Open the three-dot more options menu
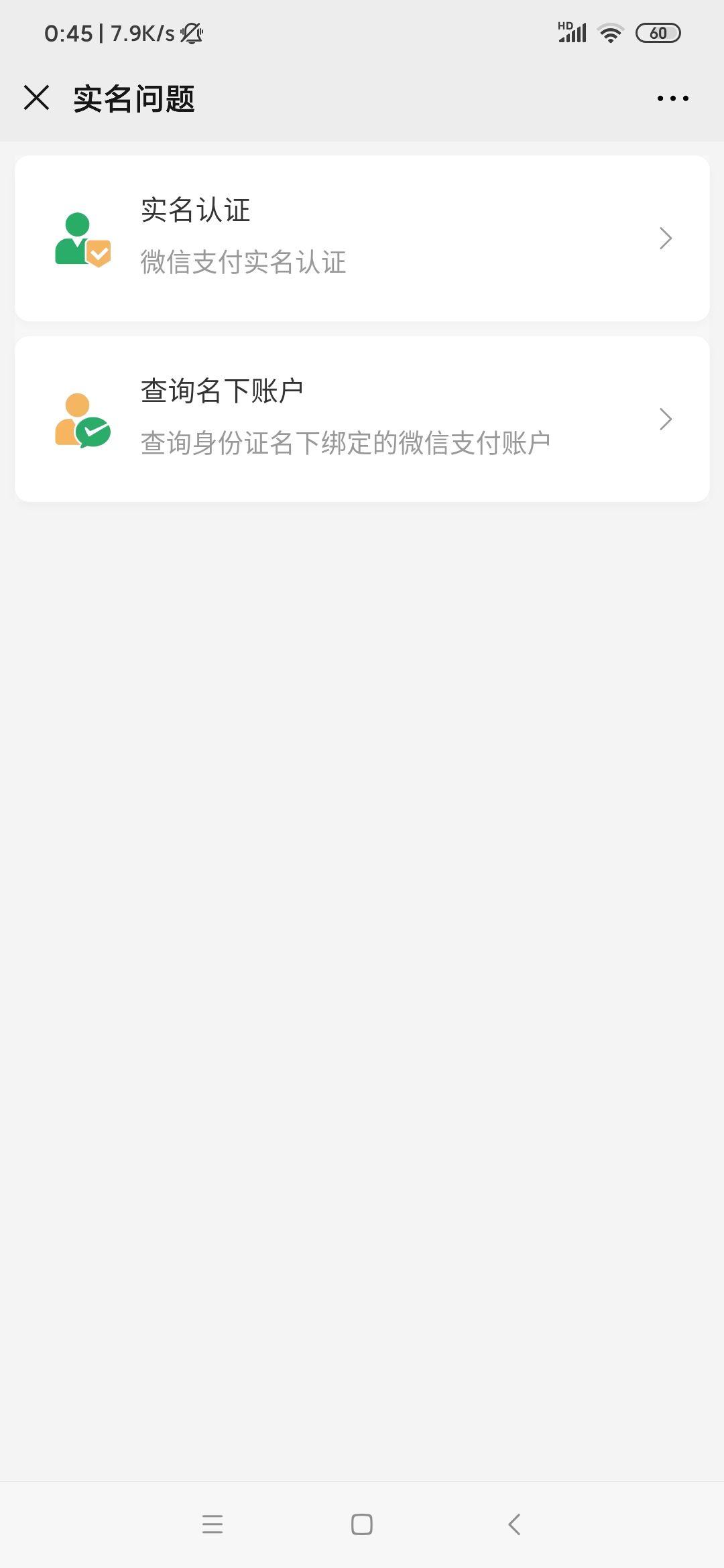 672,97
